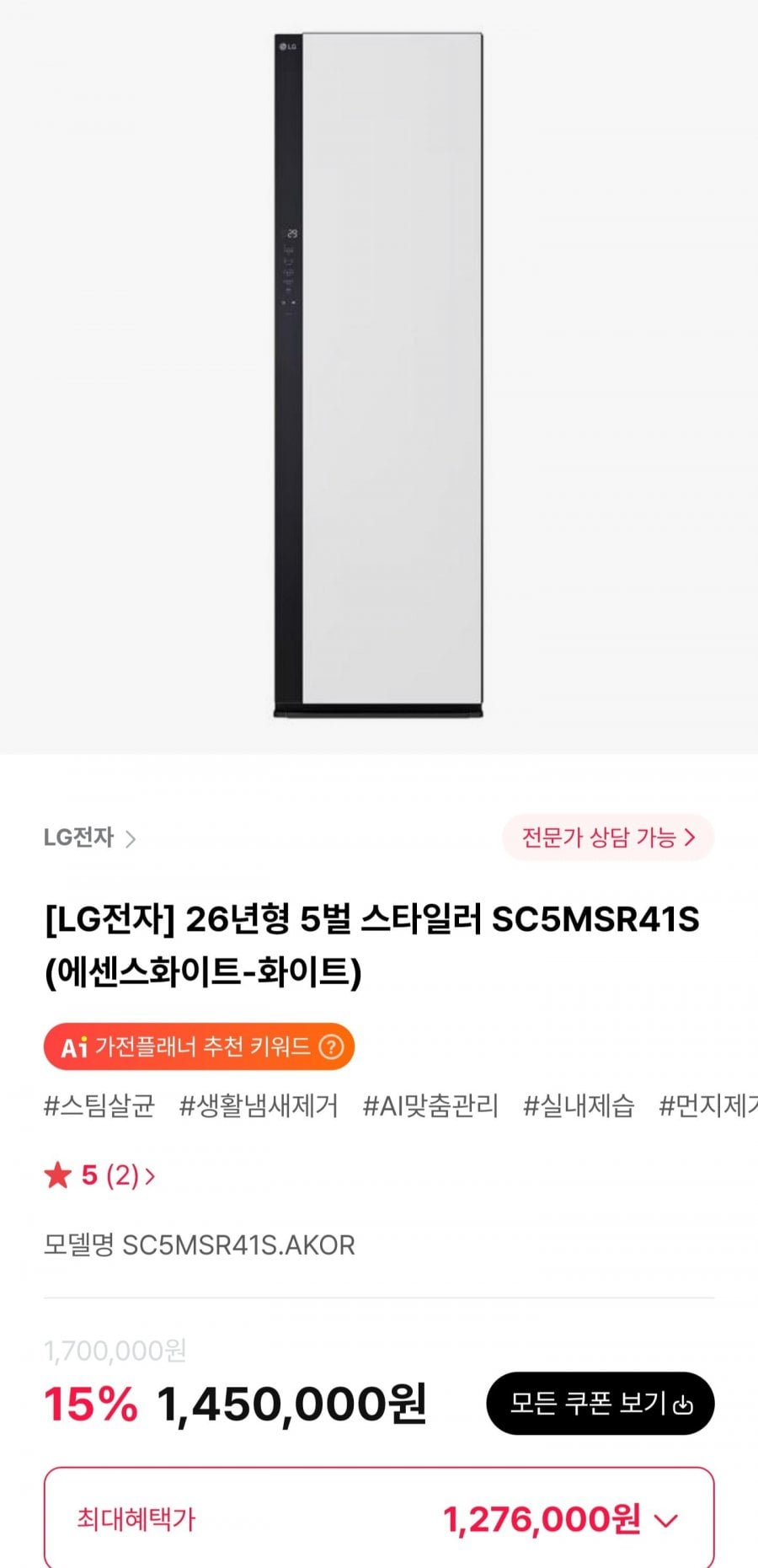Expand the 최대혜택가 price details
The height and width of the screenshot is (1568, 758).
pos(665,1520)
